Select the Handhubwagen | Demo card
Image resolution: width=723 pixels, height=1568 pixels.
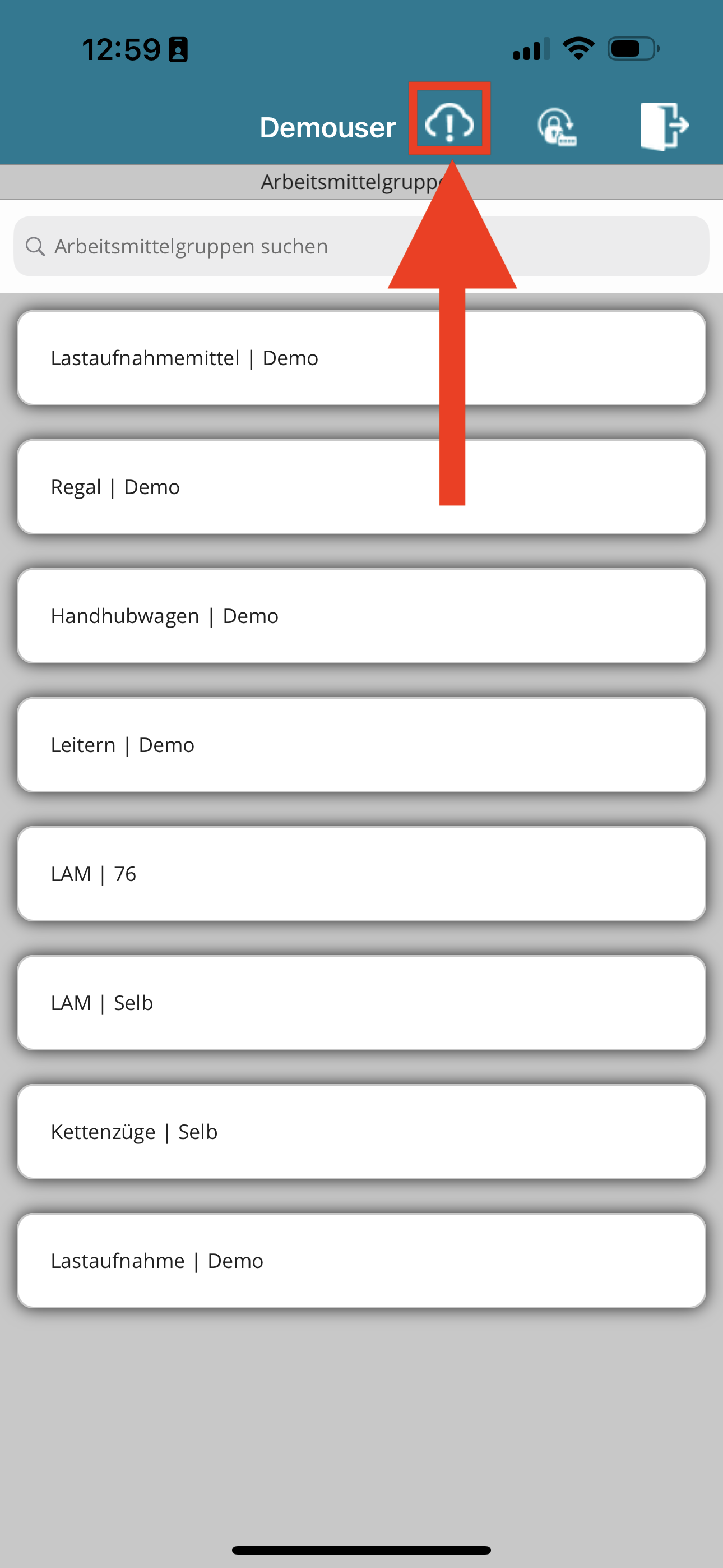click(x=361, y=616)
